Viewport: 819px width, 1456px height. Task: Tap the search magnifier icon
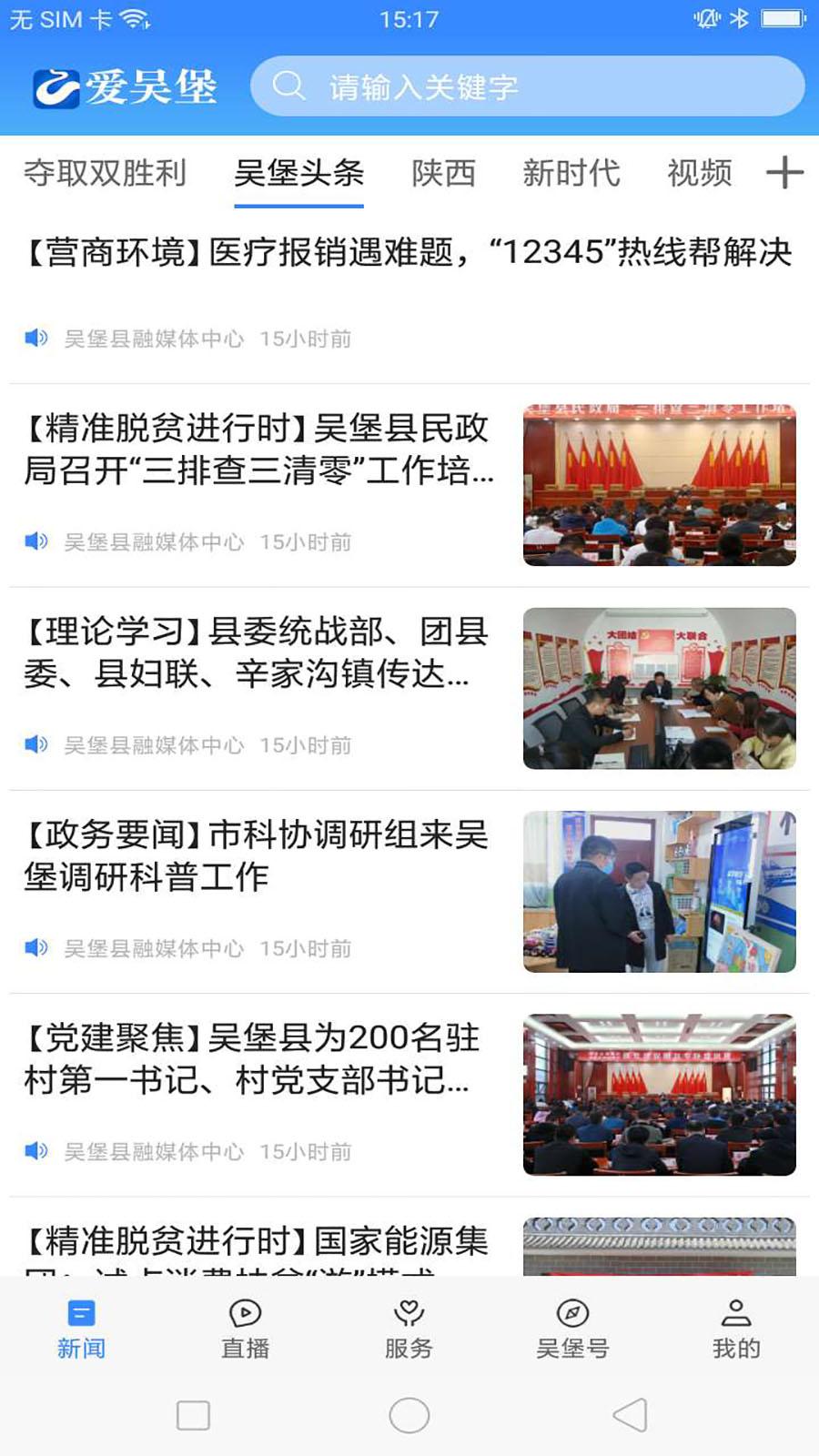coord(289,86)
